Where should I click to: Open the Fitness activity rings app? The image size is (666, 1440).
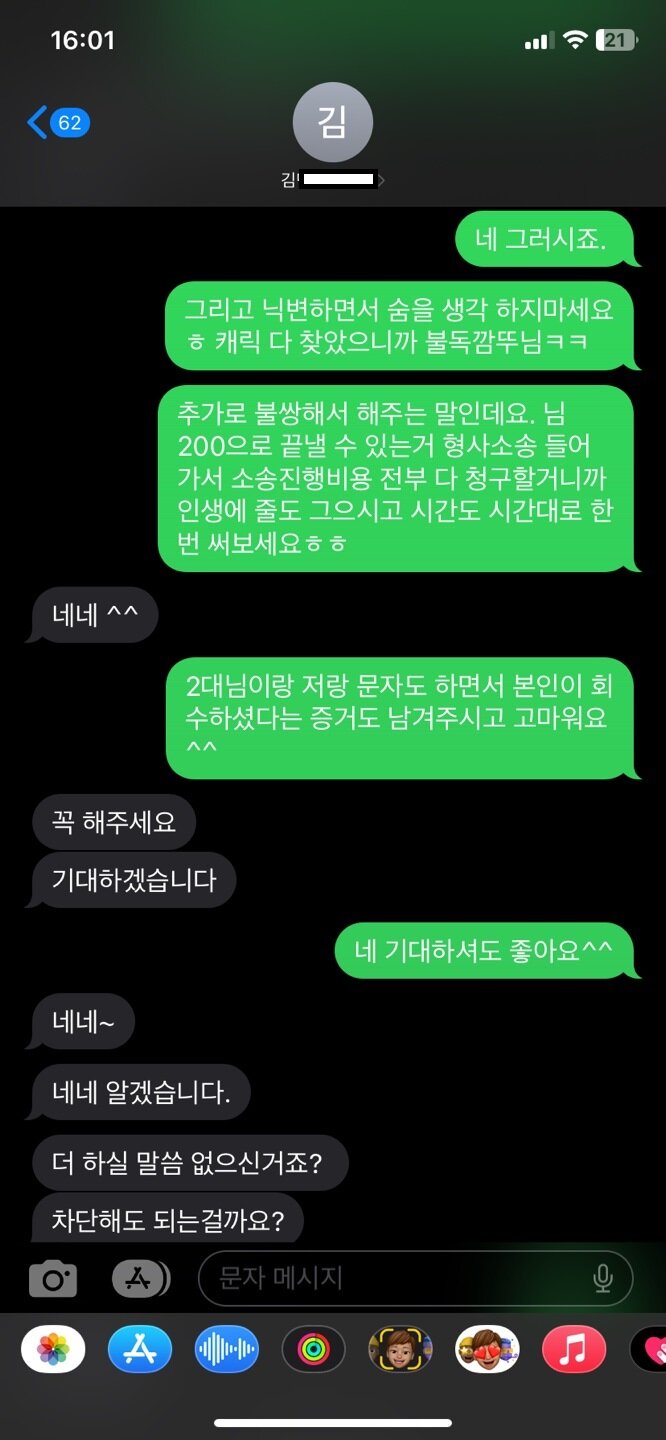[x=313, y=1350]
